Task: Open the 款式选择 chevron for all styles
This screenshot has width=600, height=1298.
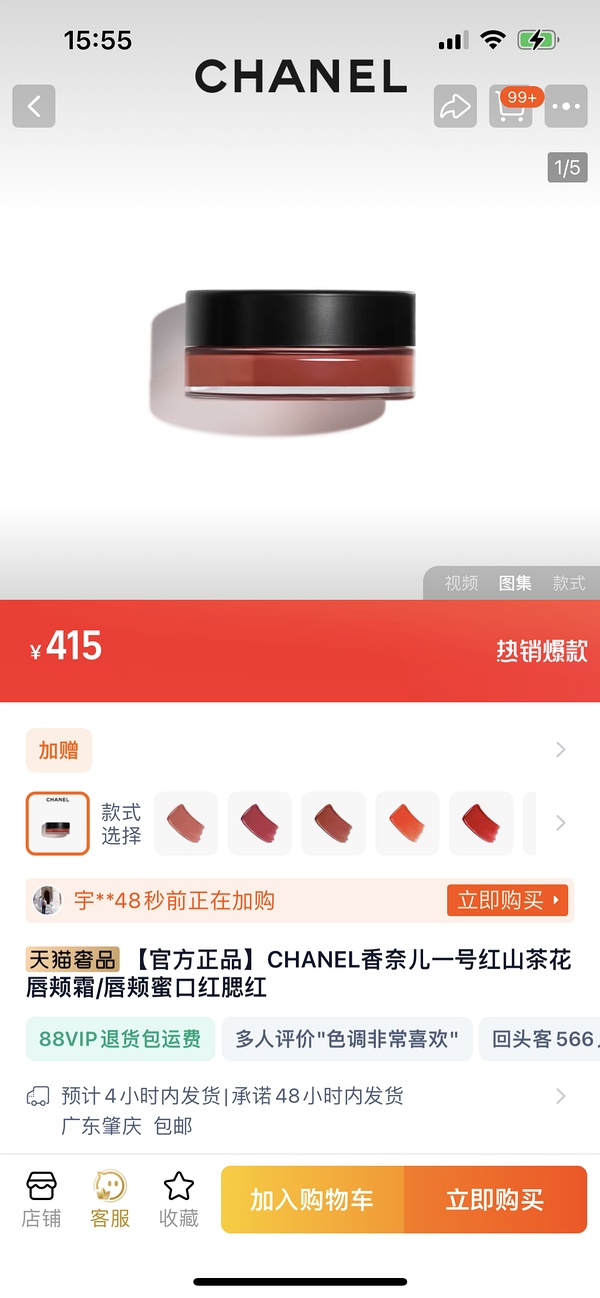Action: click(x=560, y=823)
